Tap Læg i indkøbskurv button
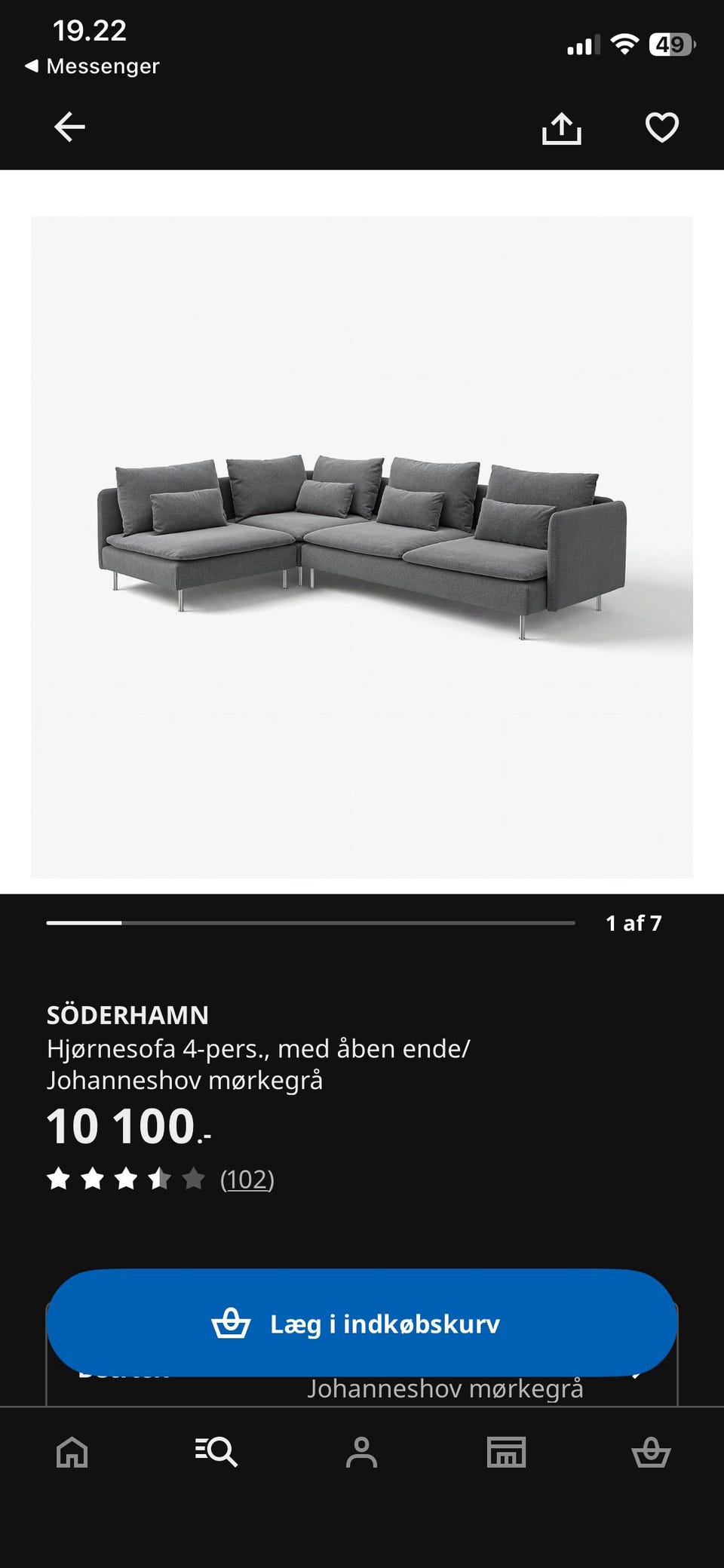Image resolution: width=724 pixels, height=1568 pixels. point(362,1324)
